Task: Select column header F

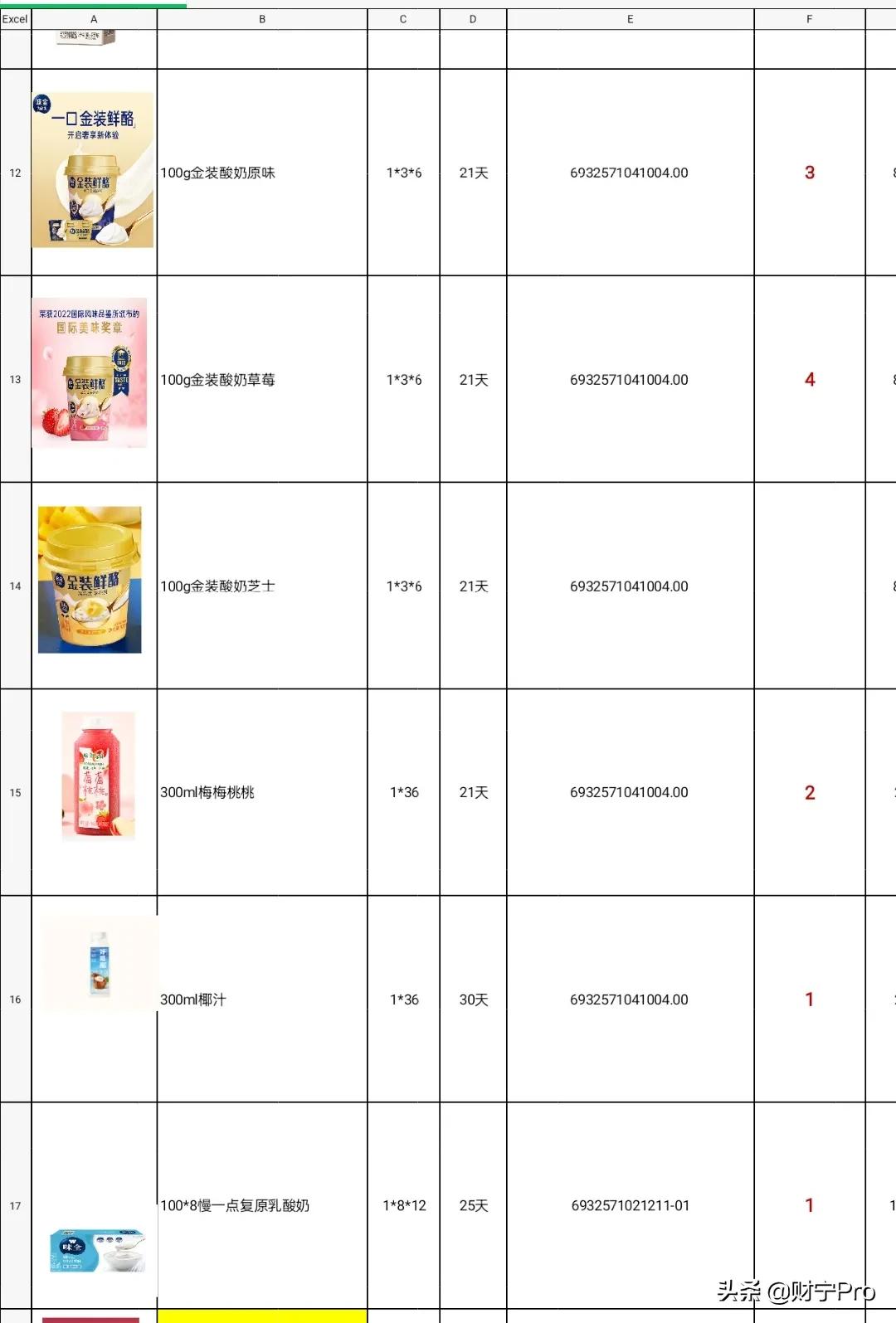Action: click(809, 18)
